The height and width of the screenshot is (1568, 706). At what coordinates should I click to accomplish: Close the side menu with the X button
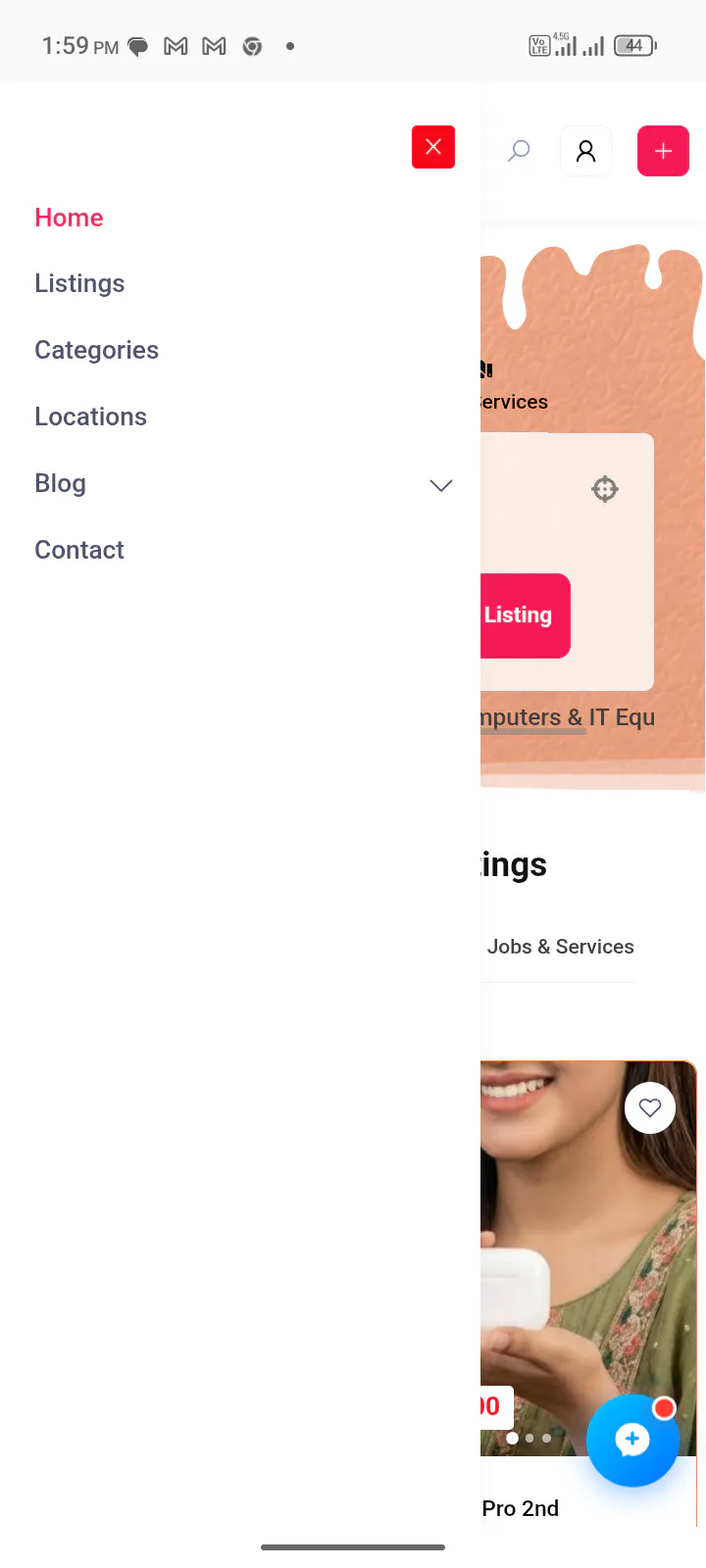tap(433, 147)
